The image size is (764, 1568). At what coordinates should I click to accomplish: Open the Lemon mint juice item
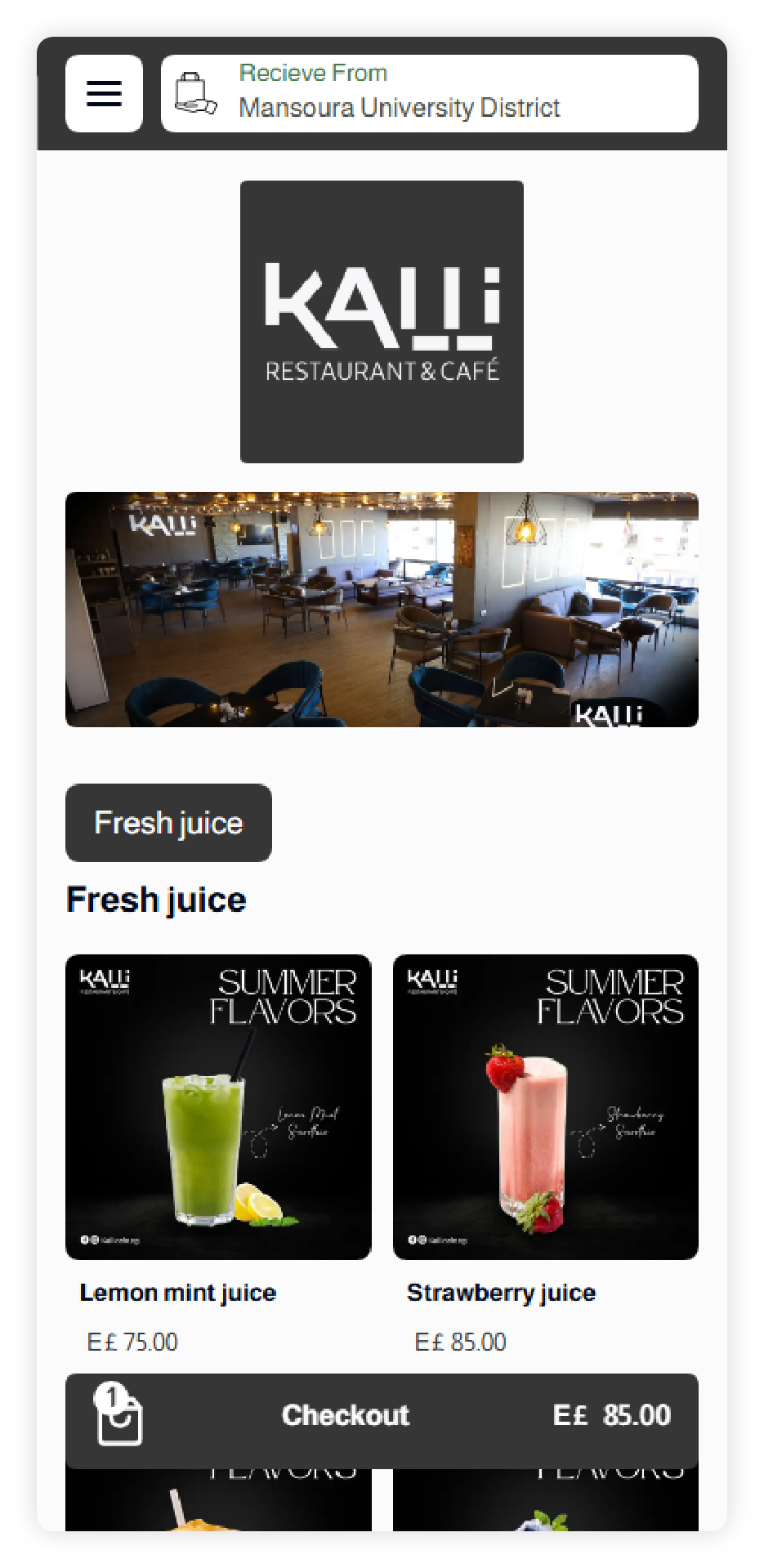tap(218, 1107)
